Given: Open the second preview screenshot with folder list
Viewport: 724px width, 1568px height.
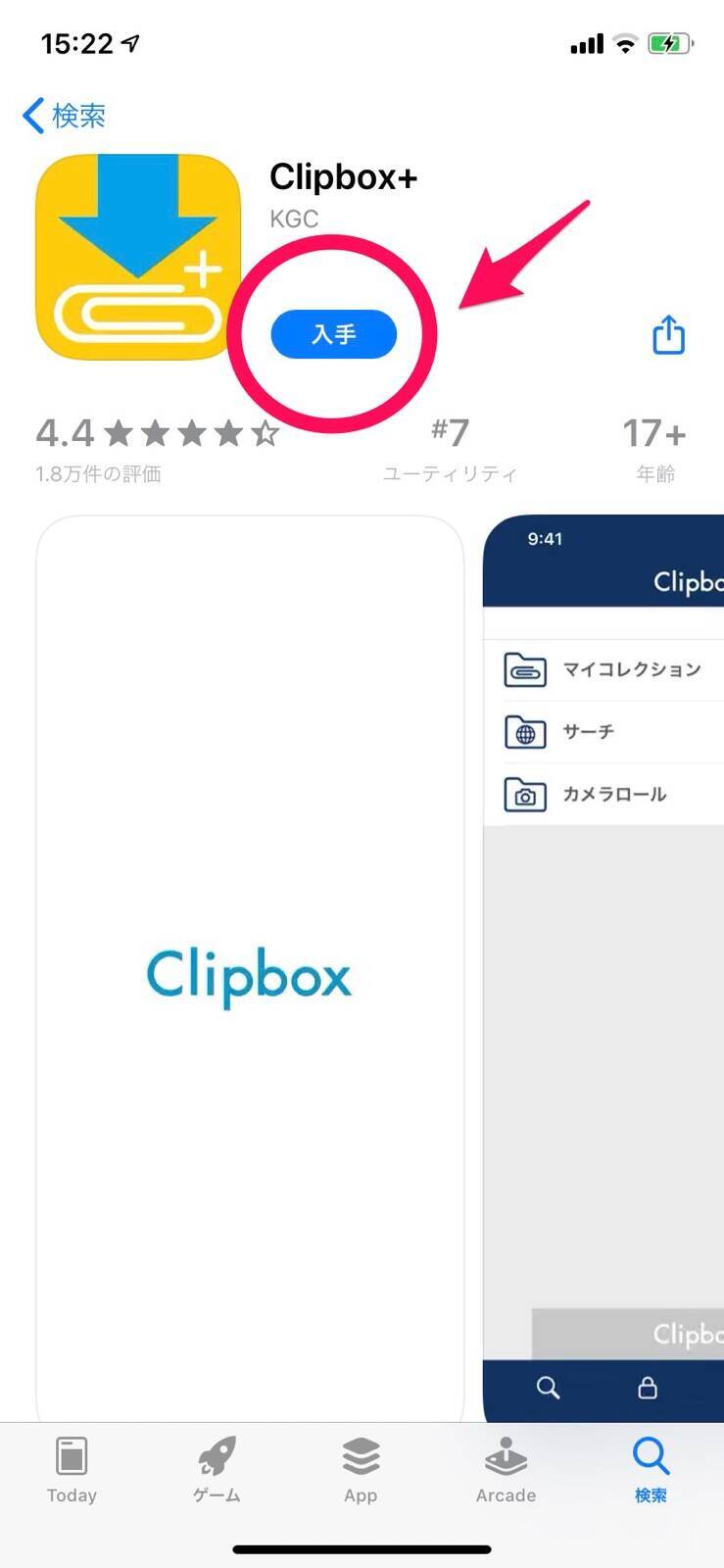Looking at the screenshot, I should 603,970.
